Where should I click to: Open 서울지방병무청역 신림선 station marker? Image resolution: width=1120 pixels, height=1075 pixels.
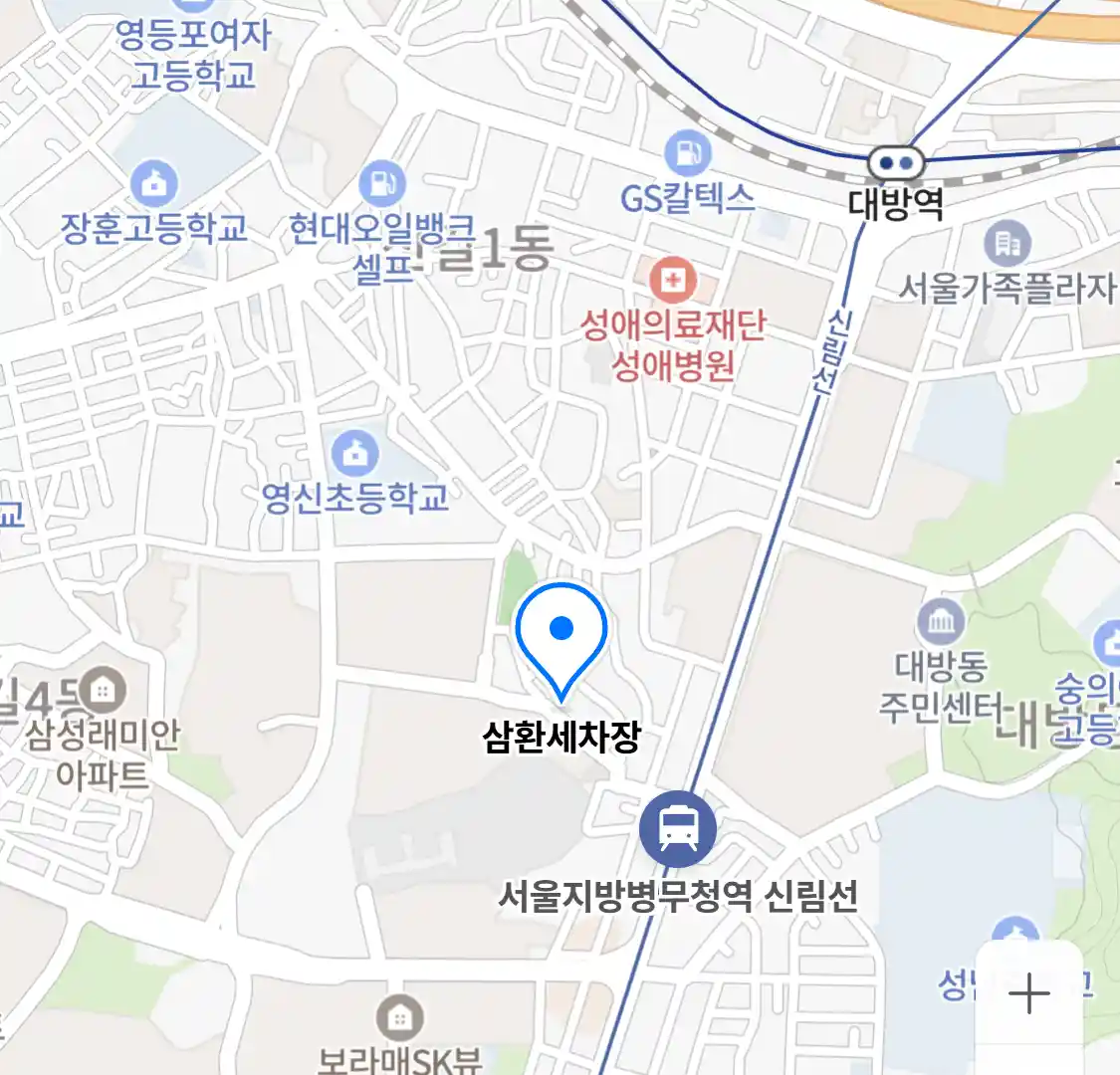(678, 828)
